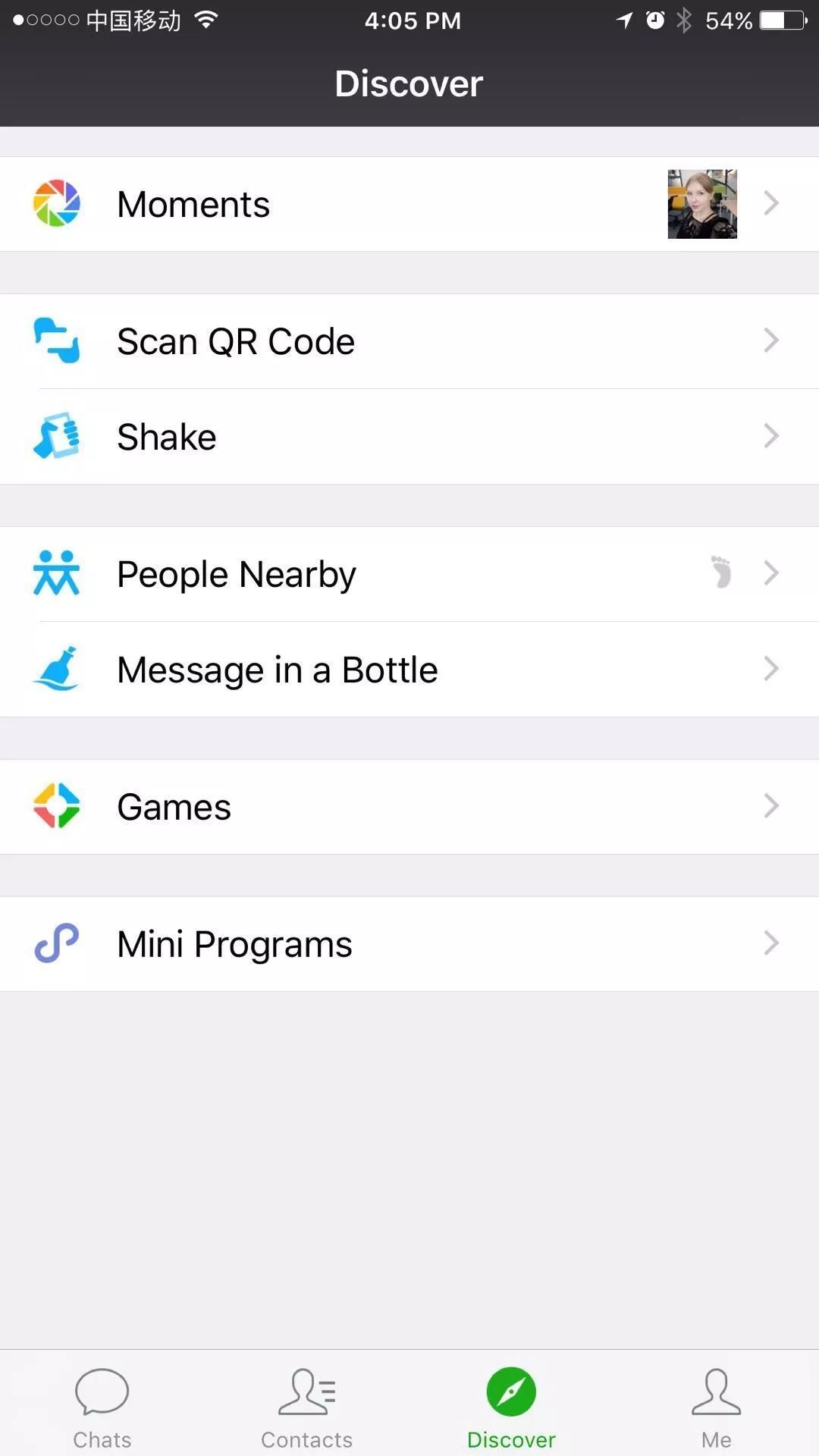Switch to the Chats tab

pyautogui.click(x=102, y=1407)
